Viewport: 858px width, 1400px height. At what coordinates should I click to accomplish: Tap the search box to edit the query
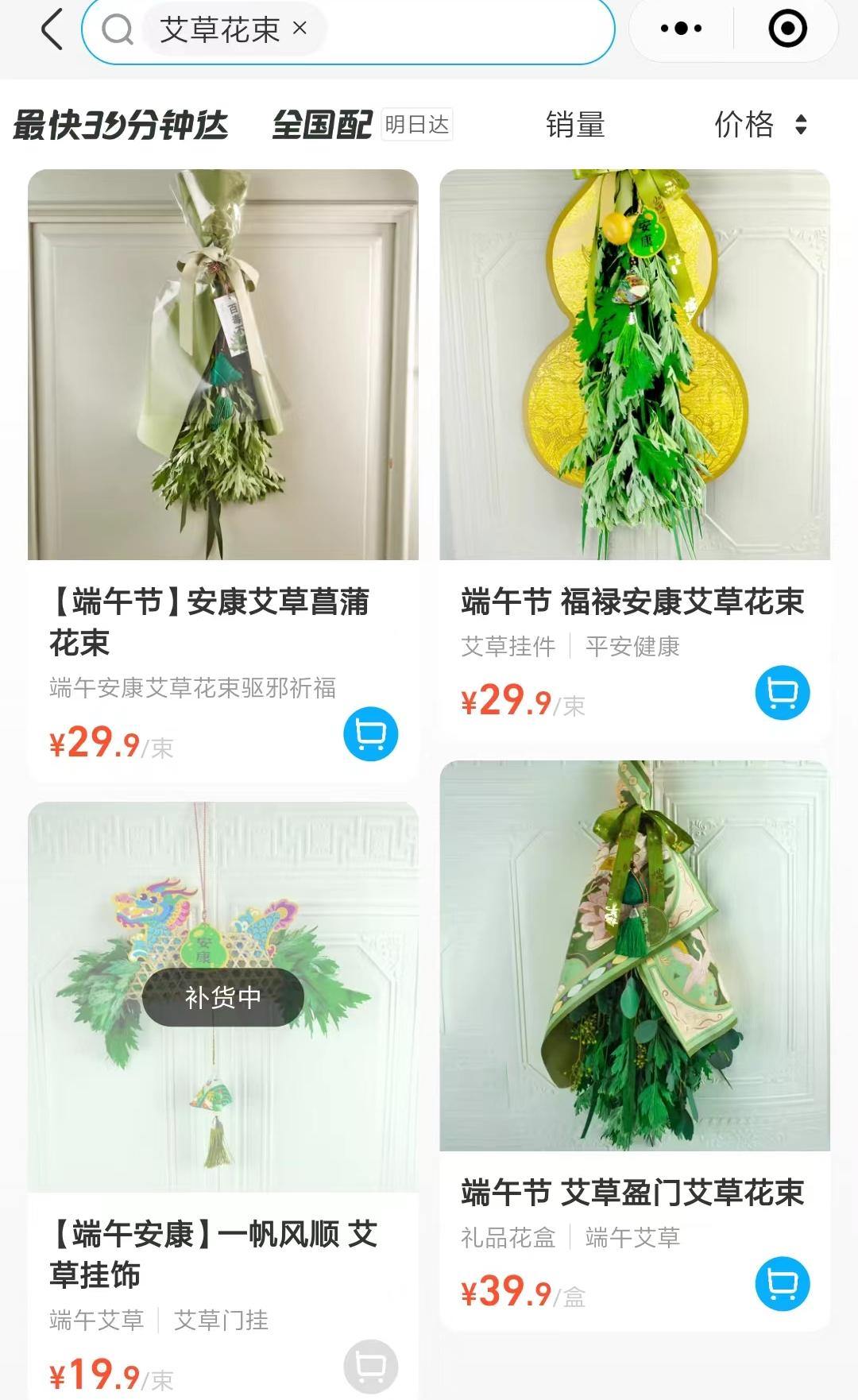point(461,30)
